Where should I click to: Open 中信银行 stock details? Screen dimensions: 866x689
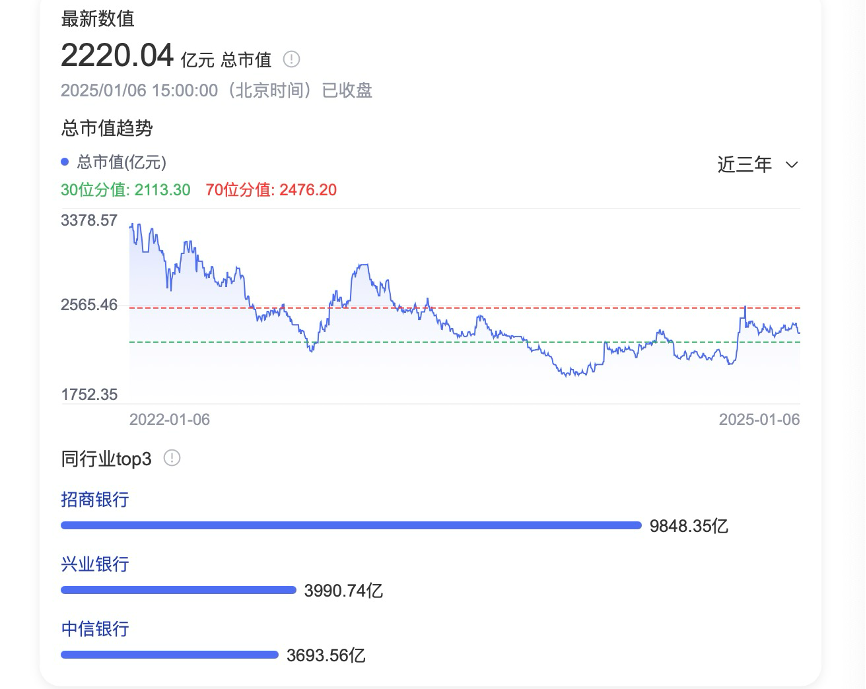95,629
